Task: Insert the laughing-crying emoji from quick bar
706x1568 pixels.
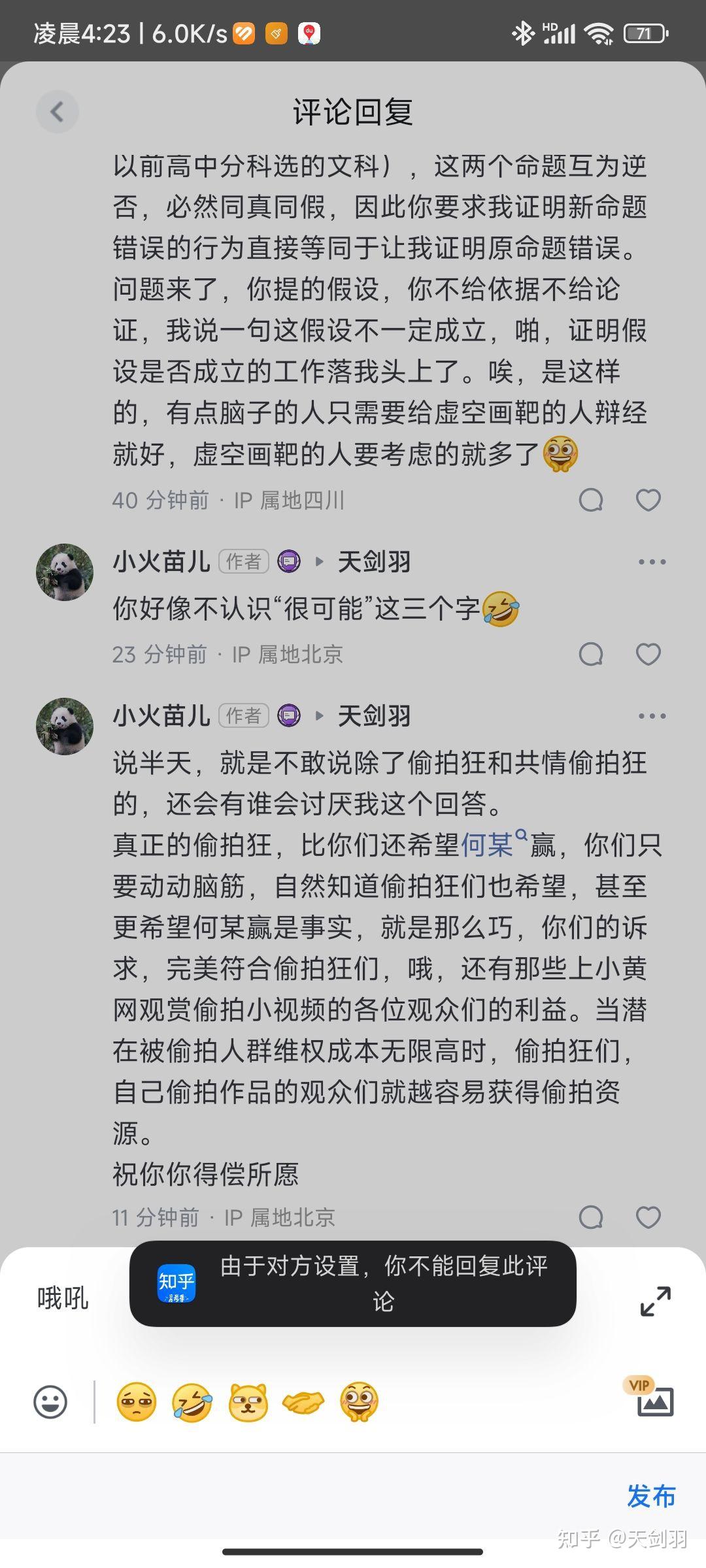Action: click(x=192, y=1403)
